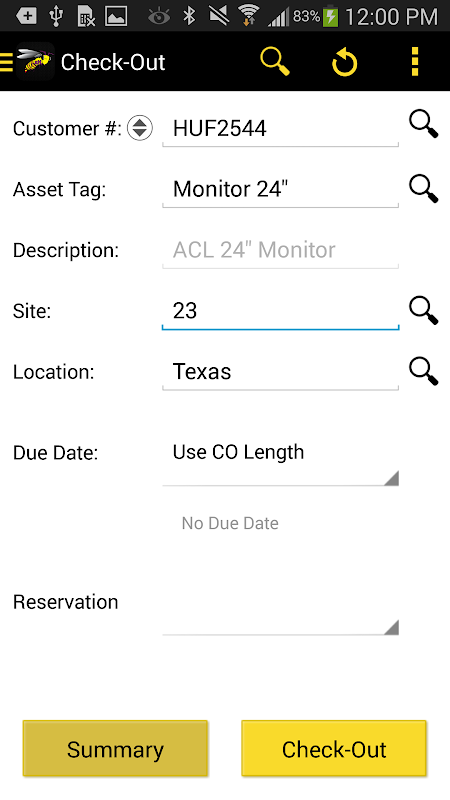
Task: Edit the Asset Tag field
Action: [x=280, y=189]
